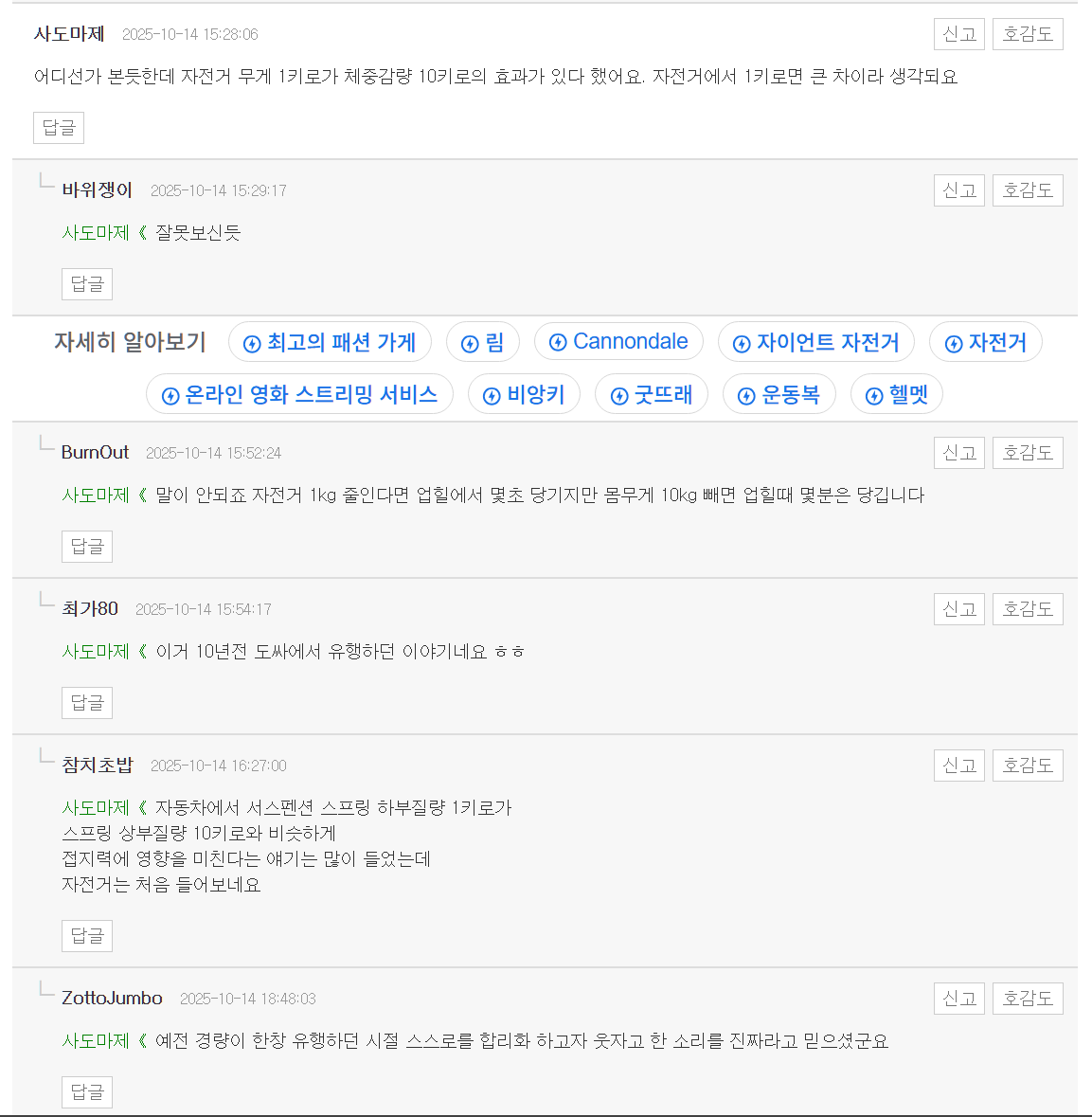This screenshot has height=1117, width=1092.
Task: Tap 호감도 on BurnOut's reply
Action: (x=1028, y=453)
